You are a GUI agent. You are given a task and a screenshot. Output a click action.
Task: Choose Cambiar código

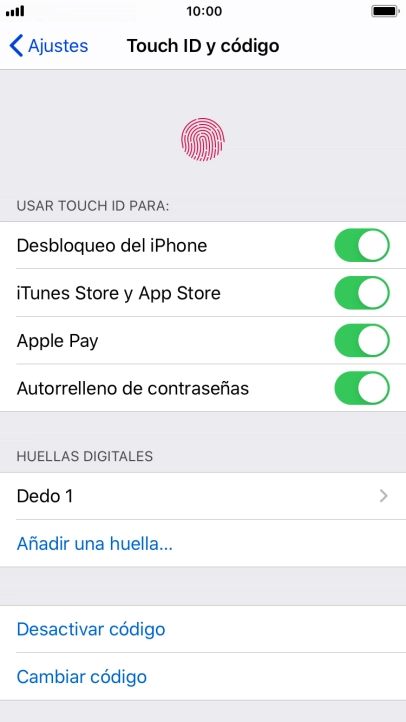click(81, 677)
